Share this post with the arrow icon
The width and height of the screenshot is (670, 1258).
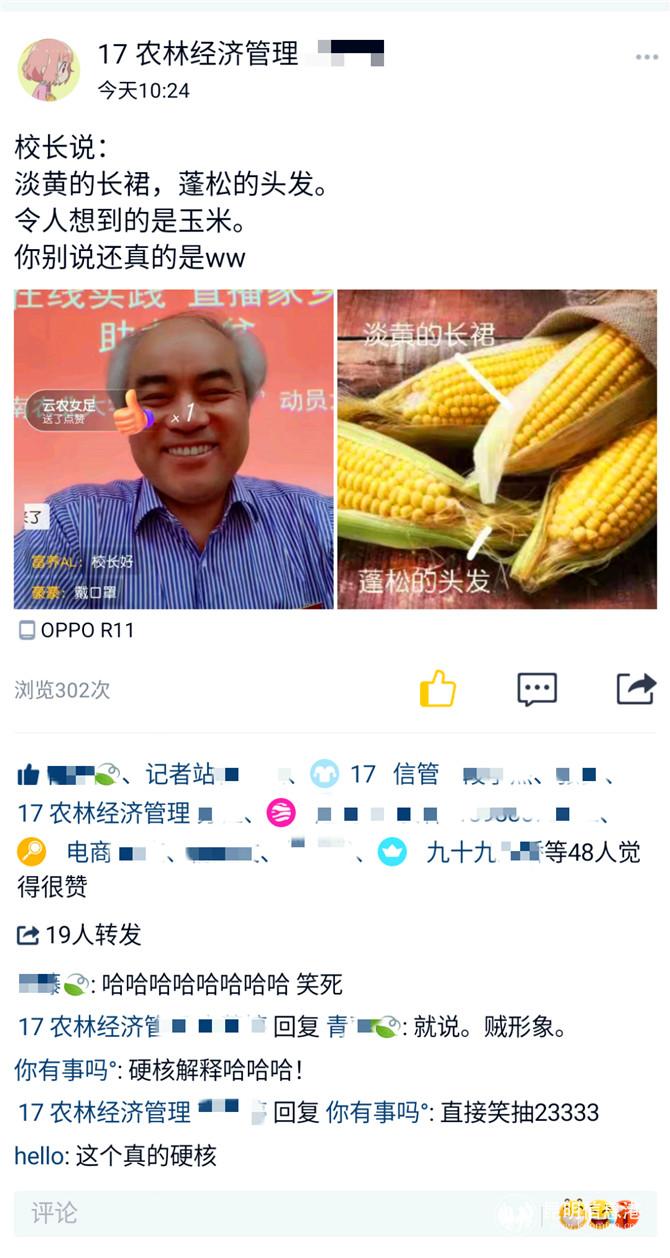(635, 689)
